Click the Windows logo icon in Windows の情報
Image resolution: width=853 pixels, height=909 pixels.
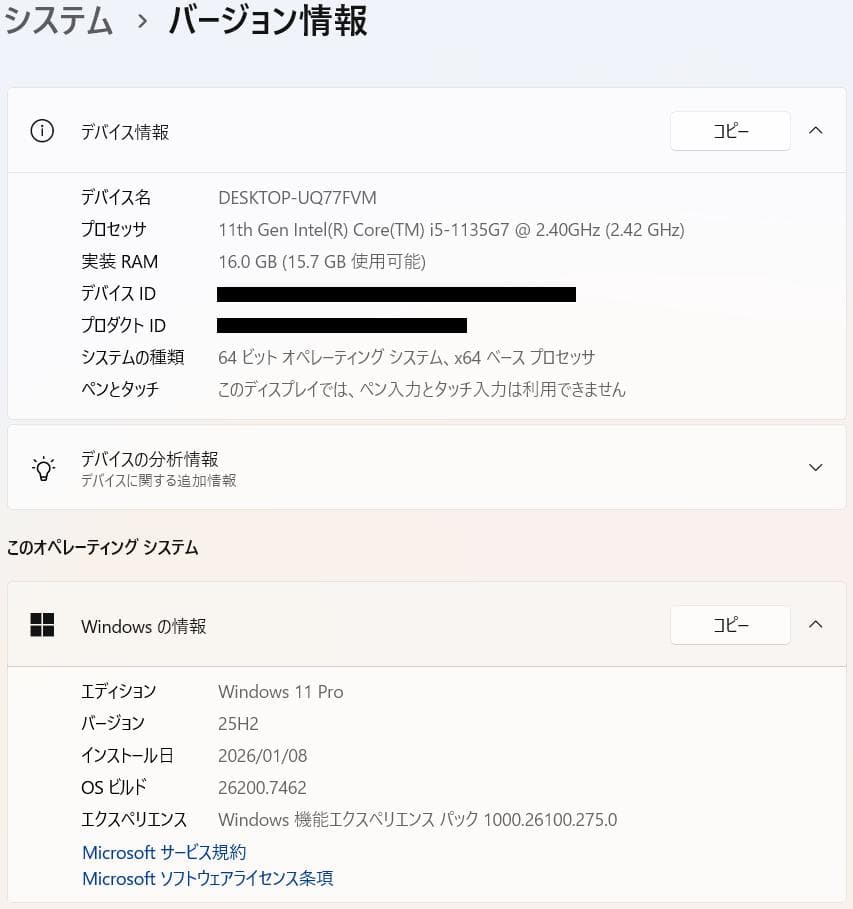click(44, 625)
